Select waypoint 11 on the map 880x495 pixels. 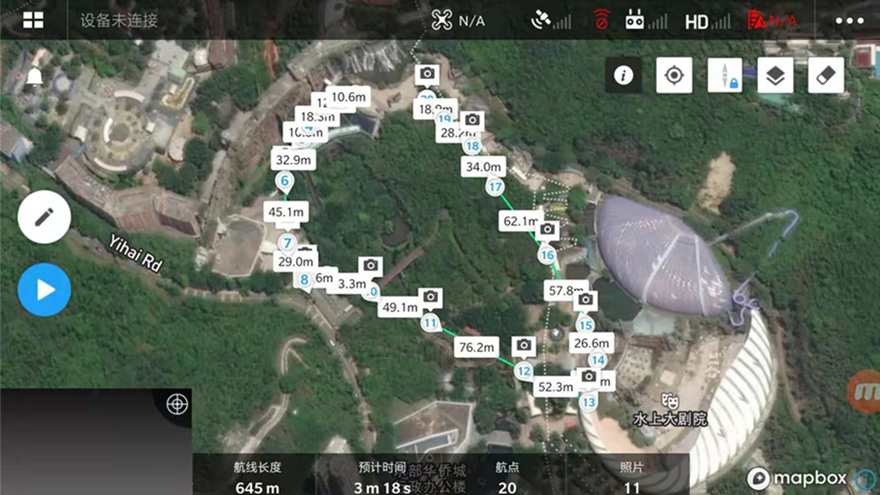pos(431,323)
